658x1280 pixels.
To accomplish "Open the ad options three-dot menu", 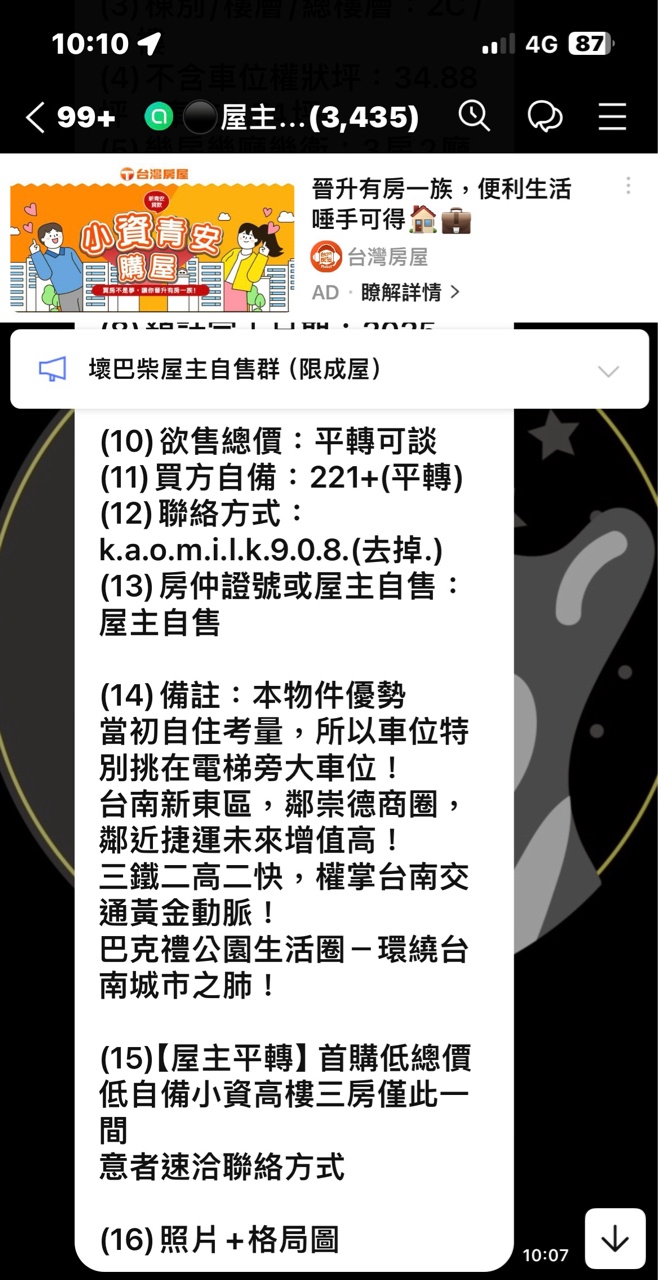I will coord(628,186).
